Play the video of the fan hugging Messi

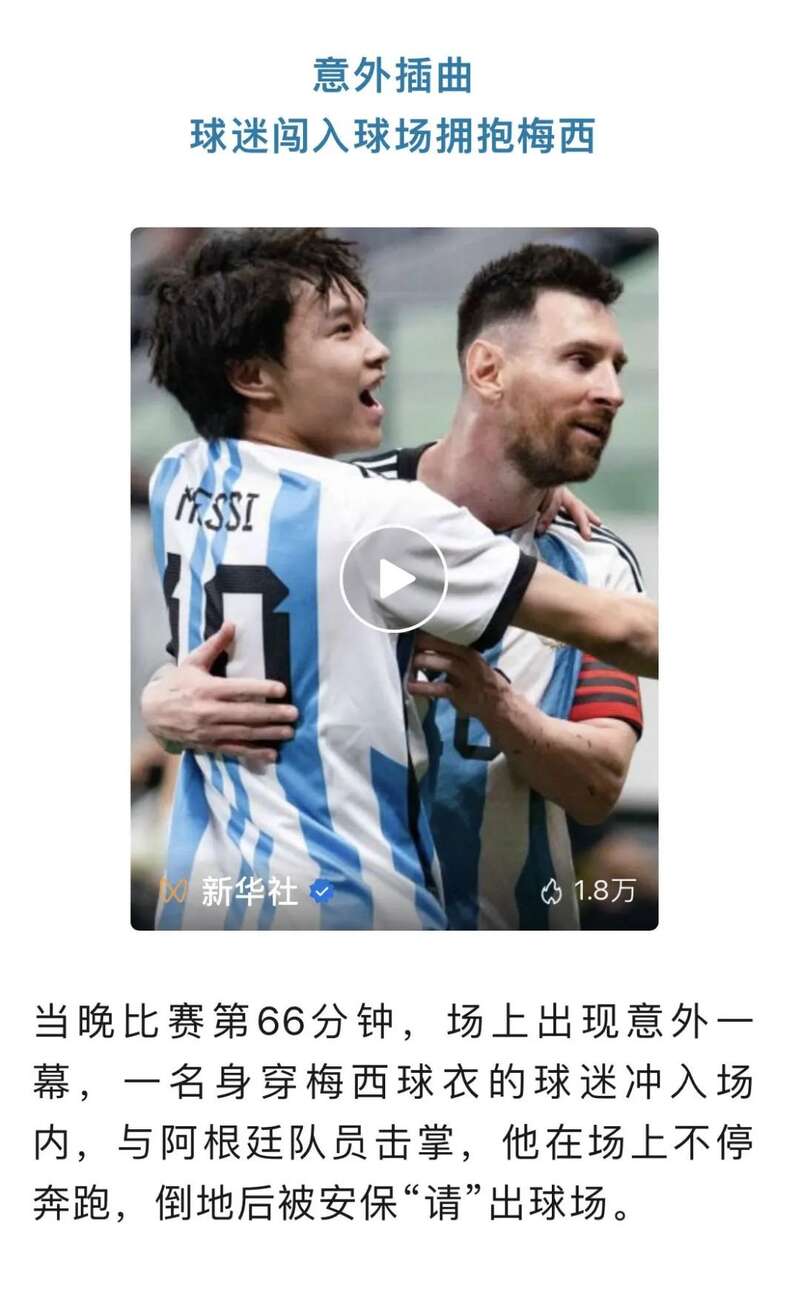tap(393, 579)
